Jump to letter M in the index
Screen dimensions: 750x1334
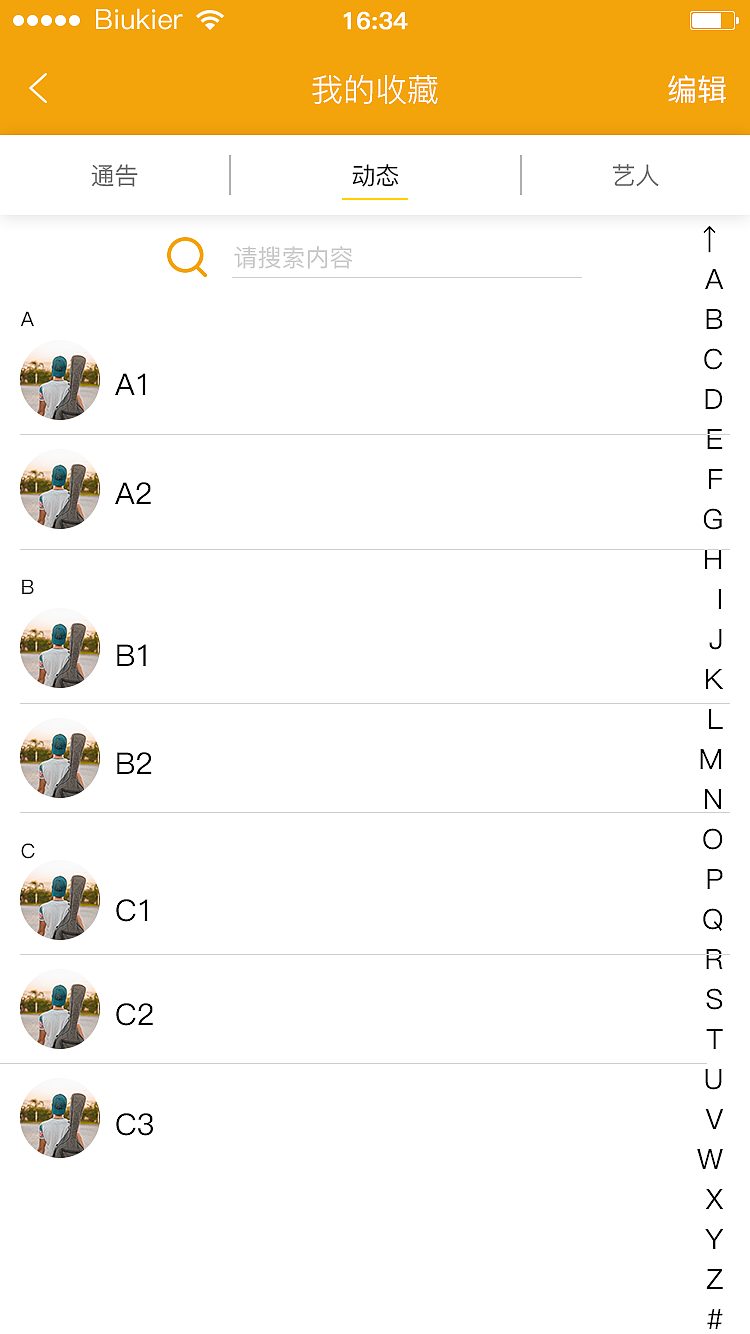(711, 760)
